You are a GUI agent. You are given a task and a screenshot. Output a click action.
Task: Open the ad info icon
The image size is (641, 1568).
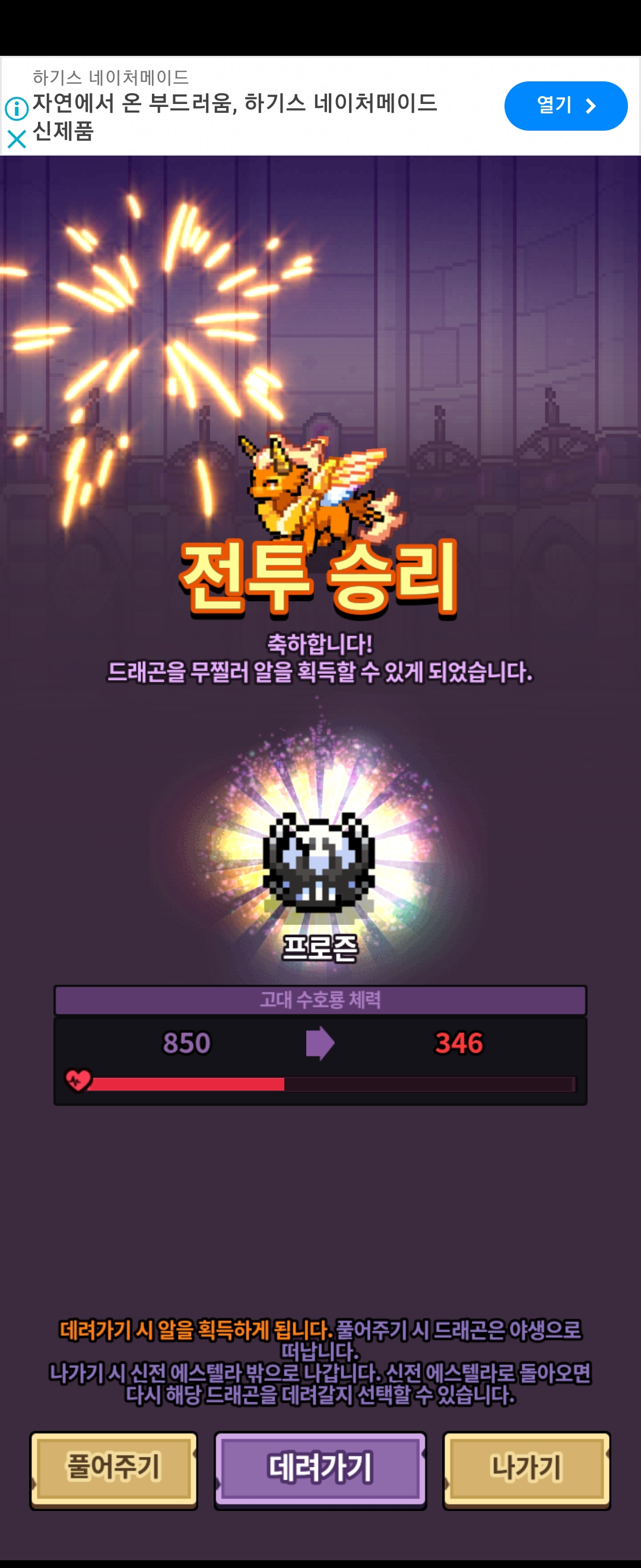17,109
